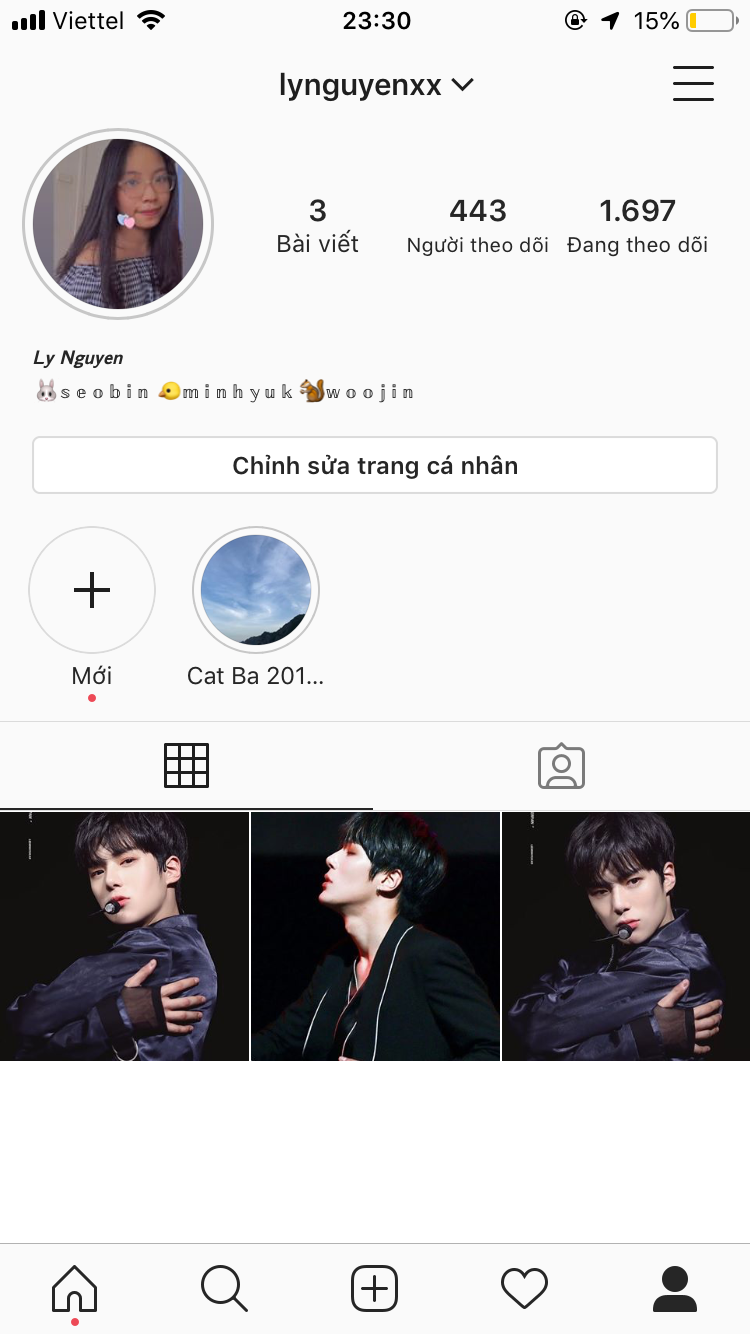
Task: Tap the profile picture
Action: [x=118, y=224]
